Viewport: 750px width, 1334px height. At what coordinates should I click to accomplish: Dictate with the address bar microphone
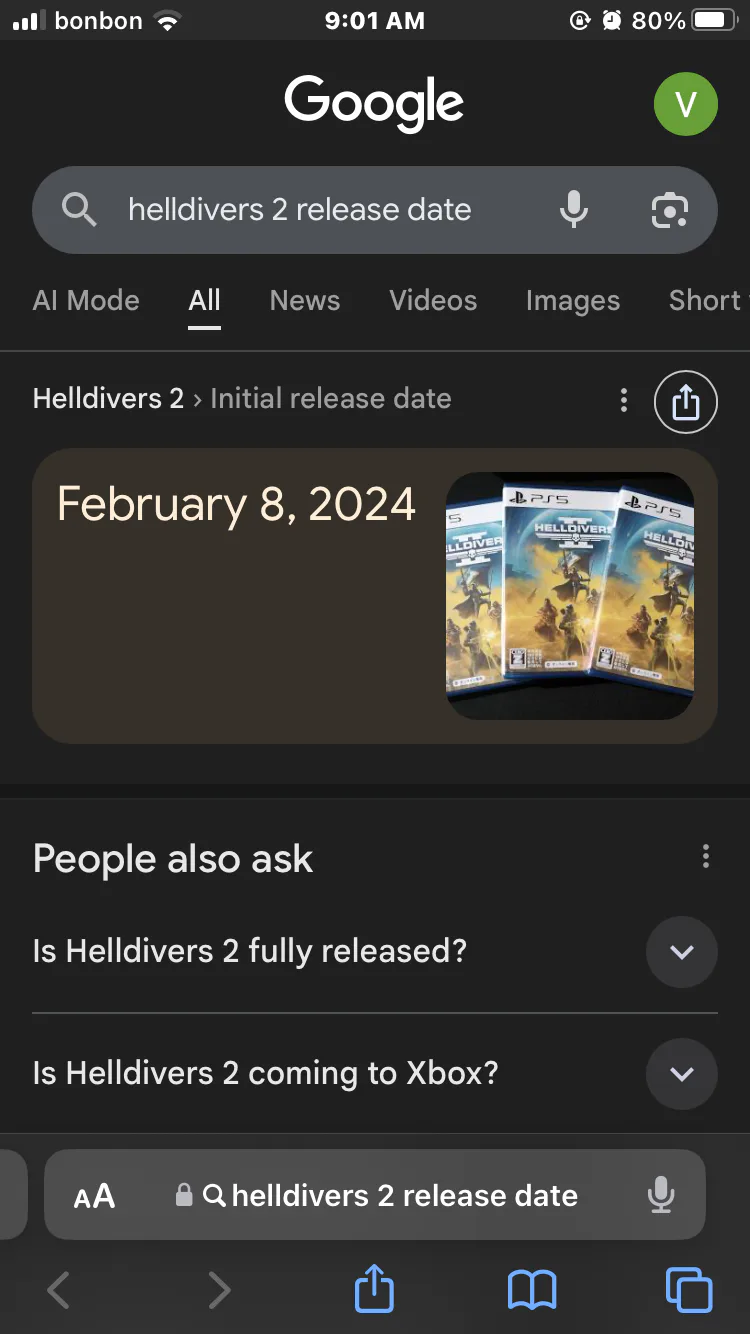(661, 1195)
